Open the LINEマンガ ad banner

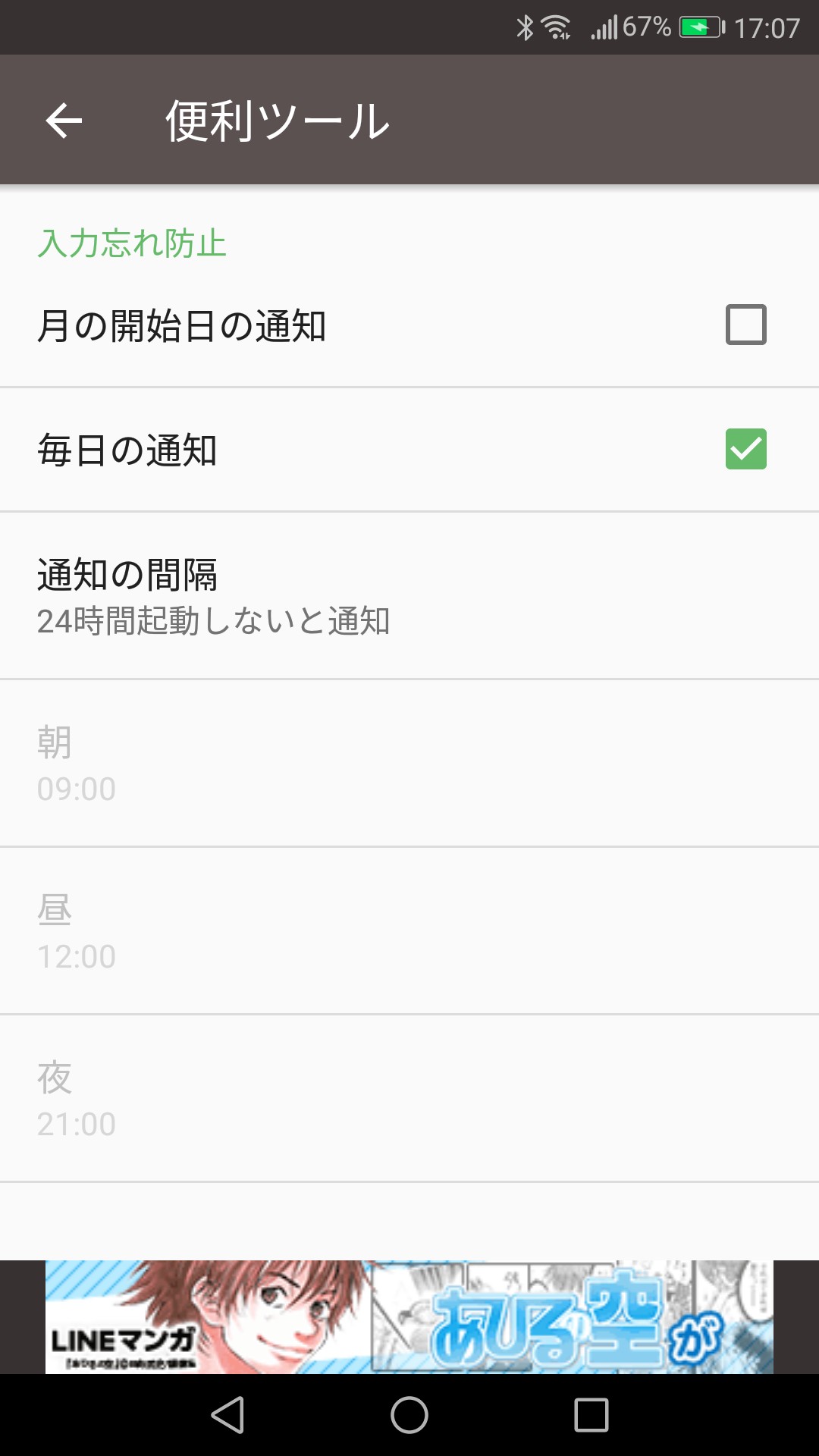pyautogui.click(x=409, y=1317)
